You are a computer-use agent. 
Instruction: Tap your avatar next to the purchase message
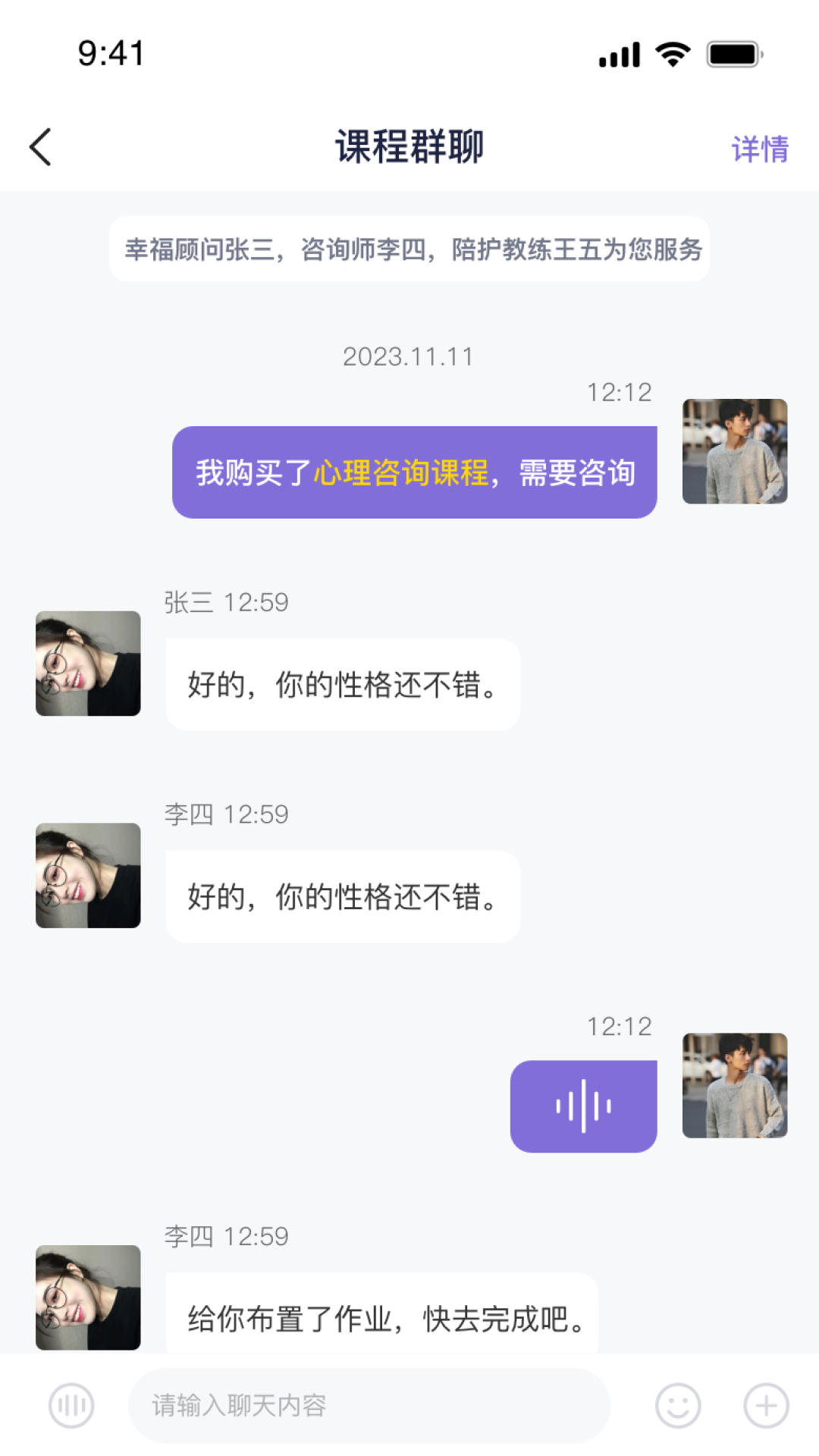pos(734,450)
